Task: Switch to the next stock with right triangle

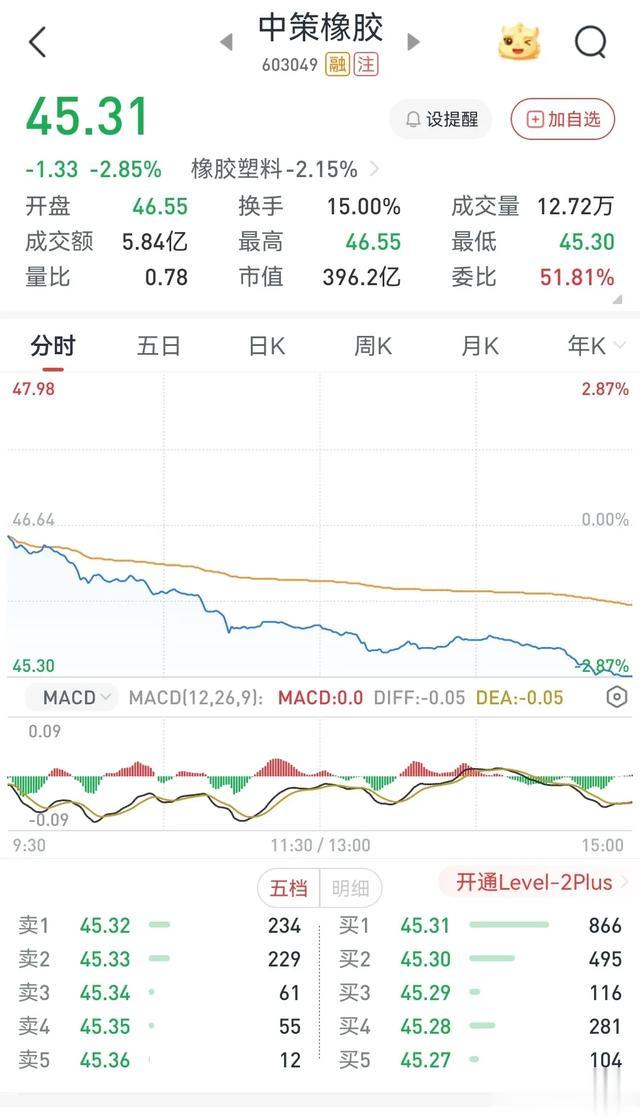Action: [x=413, y=42]
